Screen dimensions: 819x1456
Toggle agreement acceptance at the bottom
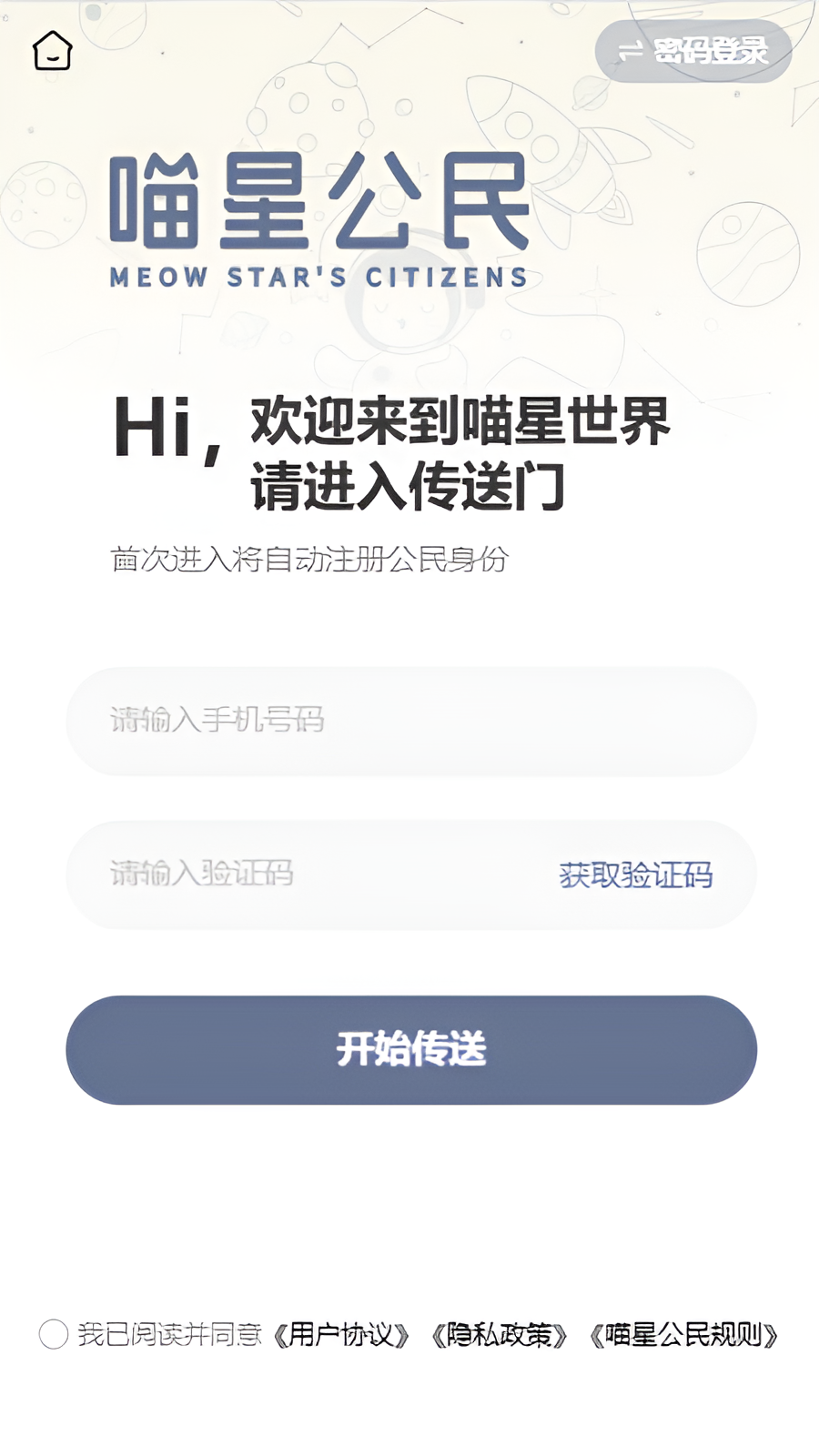coord(55,1335)
